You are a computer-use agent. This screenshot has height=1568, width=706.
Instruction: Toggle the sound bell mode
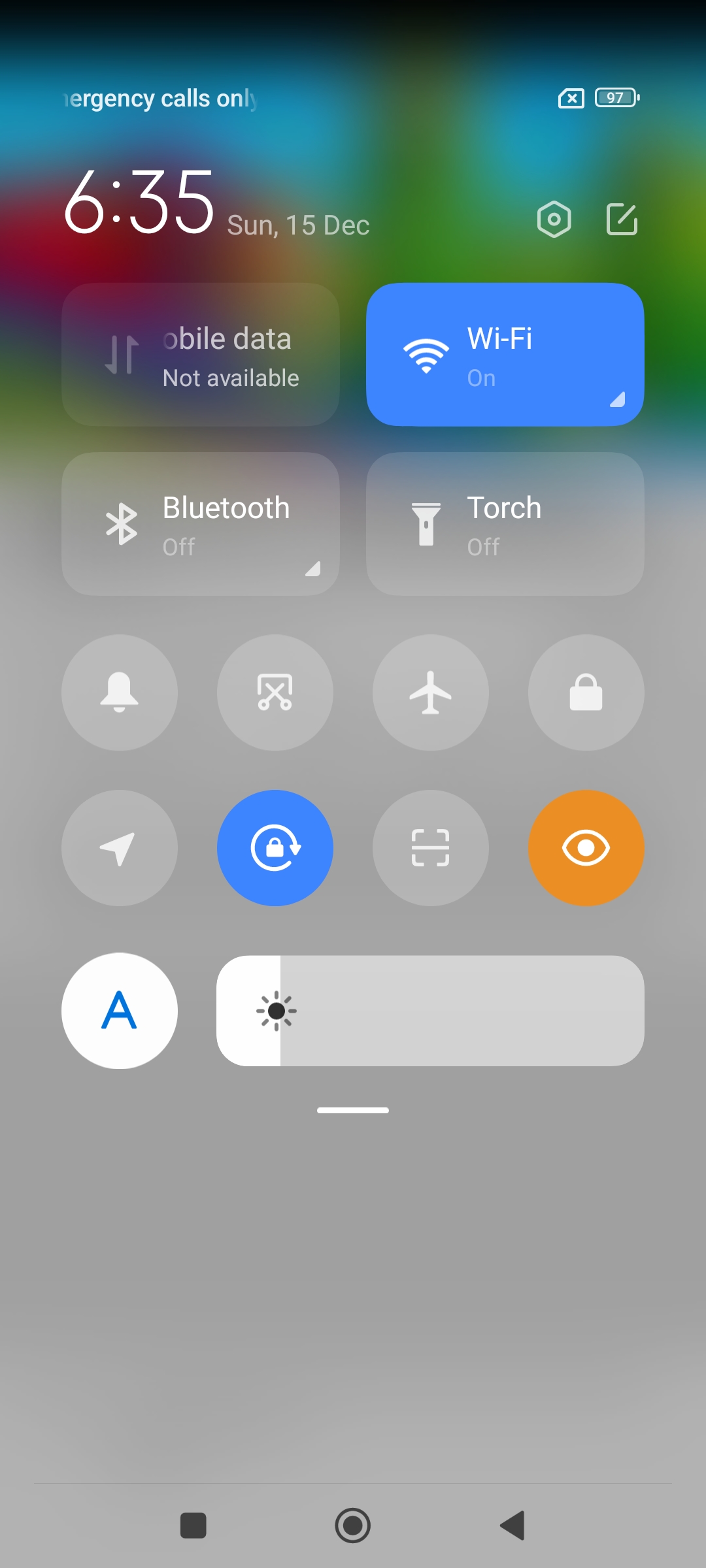[120, 693]
